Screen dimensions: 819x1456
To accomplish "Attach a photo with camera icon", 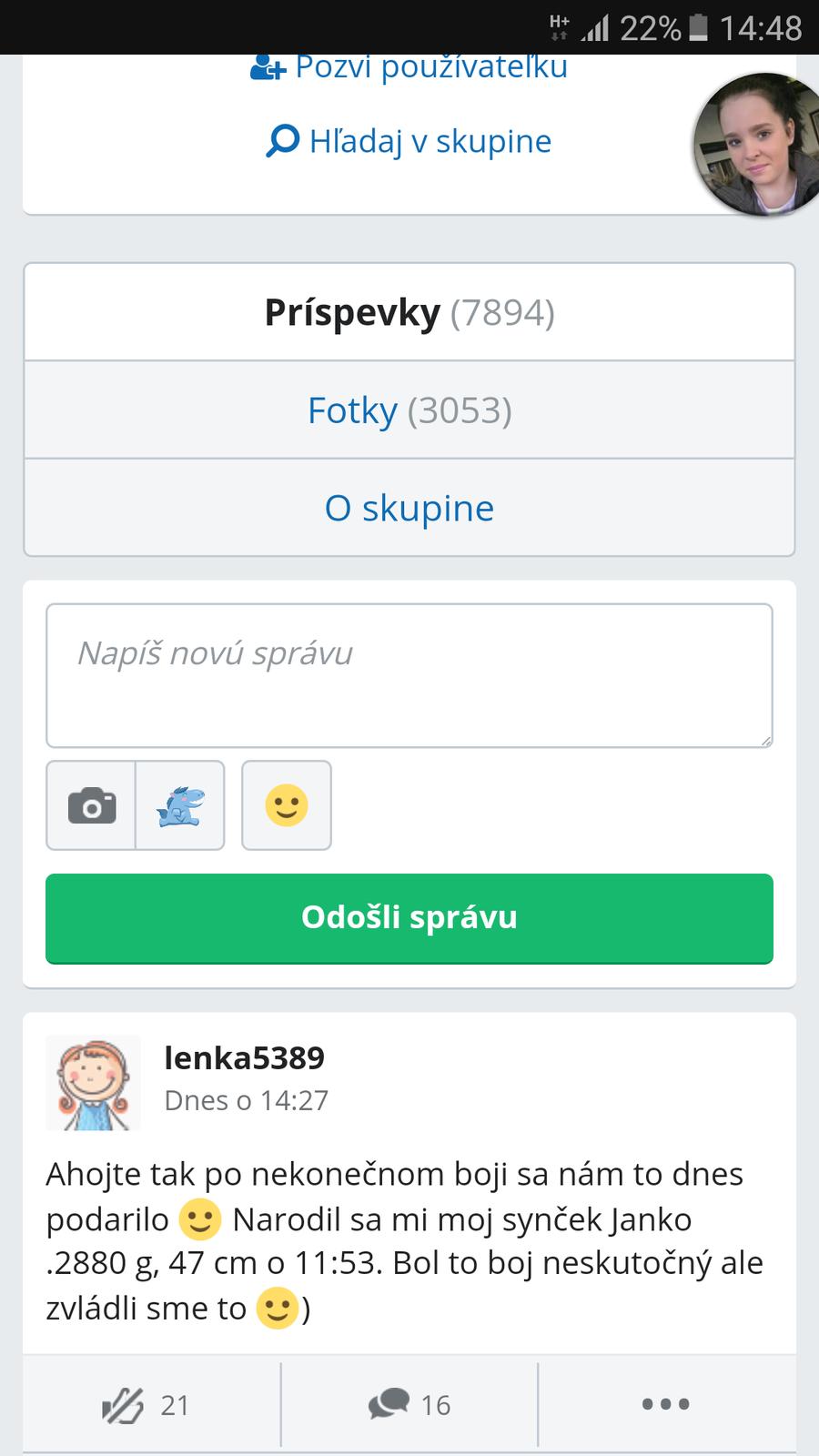I will [x=92, y=805].
